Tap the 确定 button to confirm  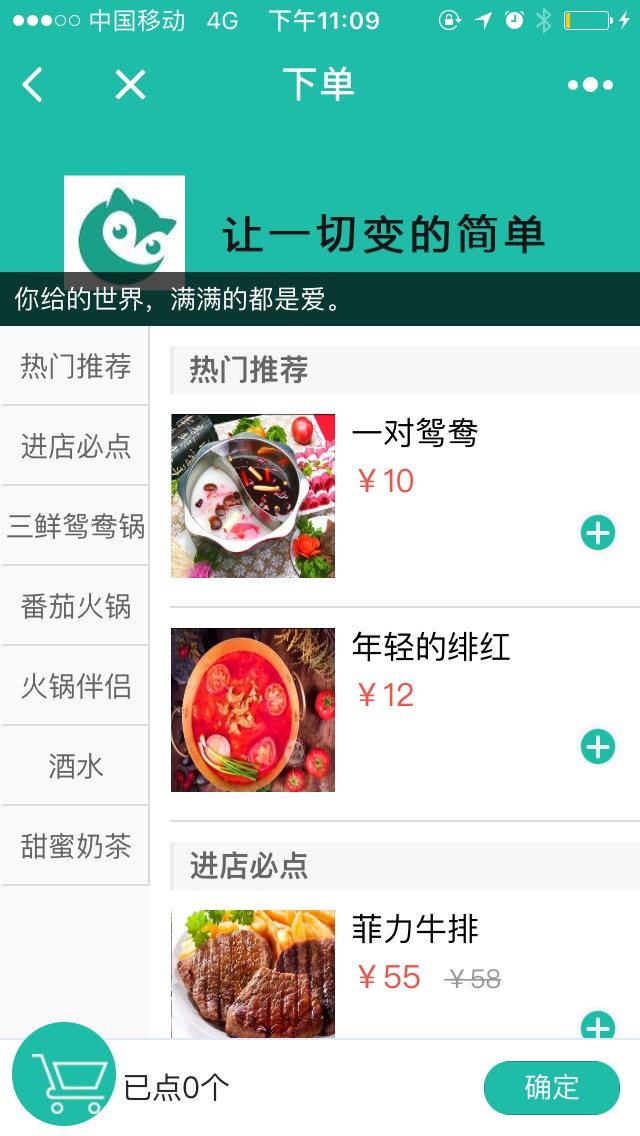(x=552, y=1087)
